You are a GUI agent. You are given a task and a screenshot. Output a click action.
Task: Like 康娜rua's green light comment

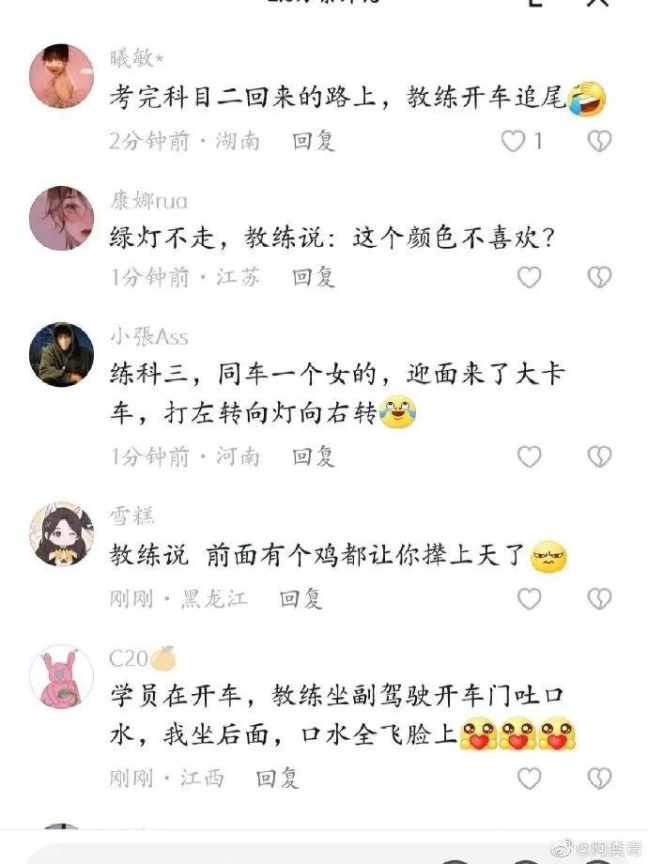coord(529,277)
